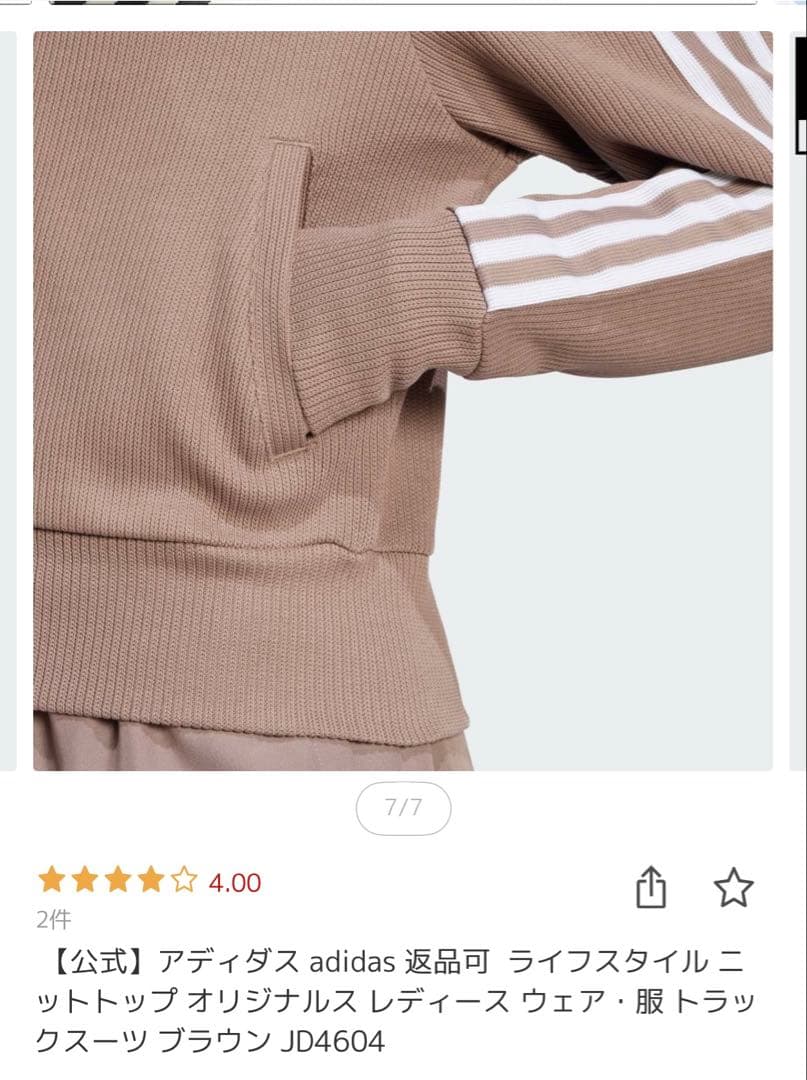Click the 4.00 rating score

pyautogui.click(x=233, y=882)
